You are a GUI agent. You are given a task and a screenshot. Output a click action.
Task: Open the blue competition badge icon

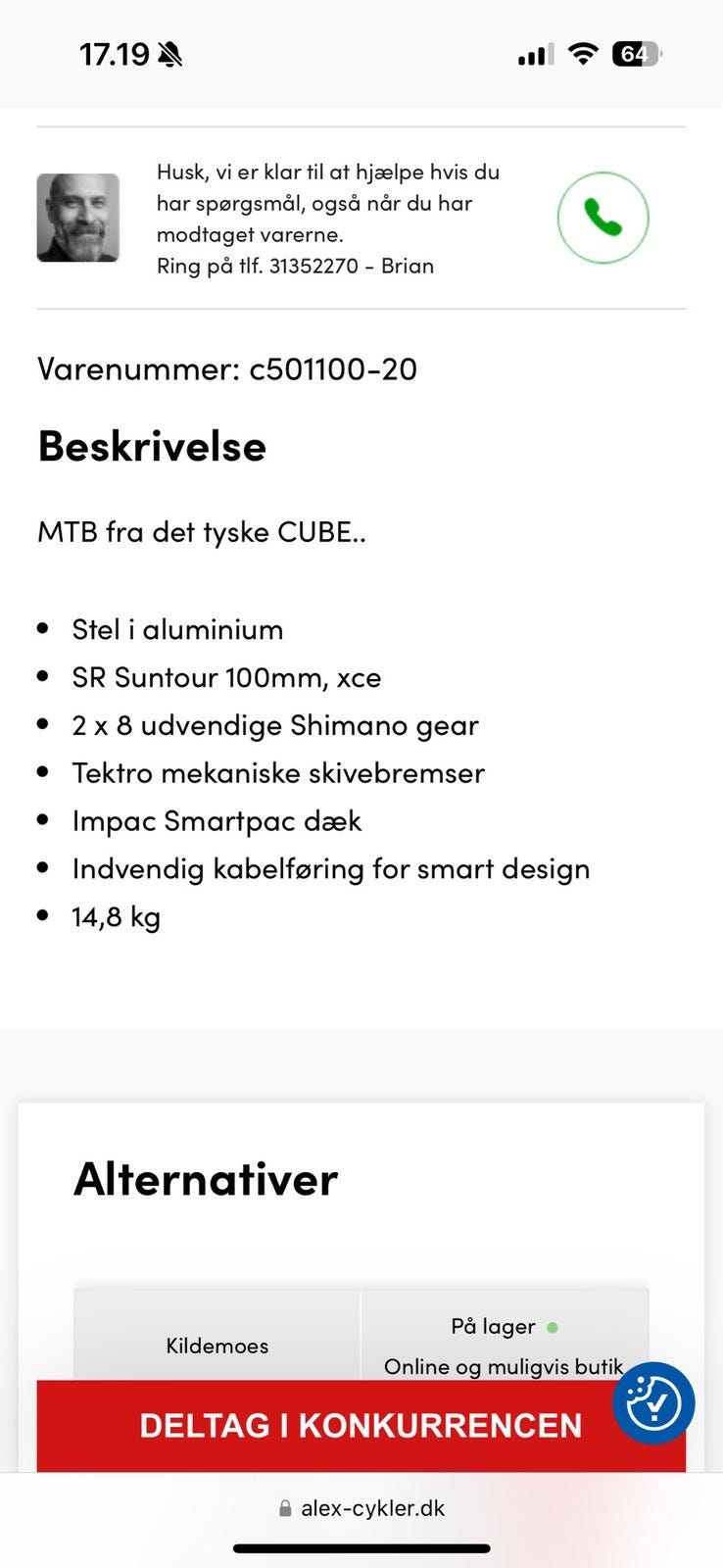(653, 1404)
